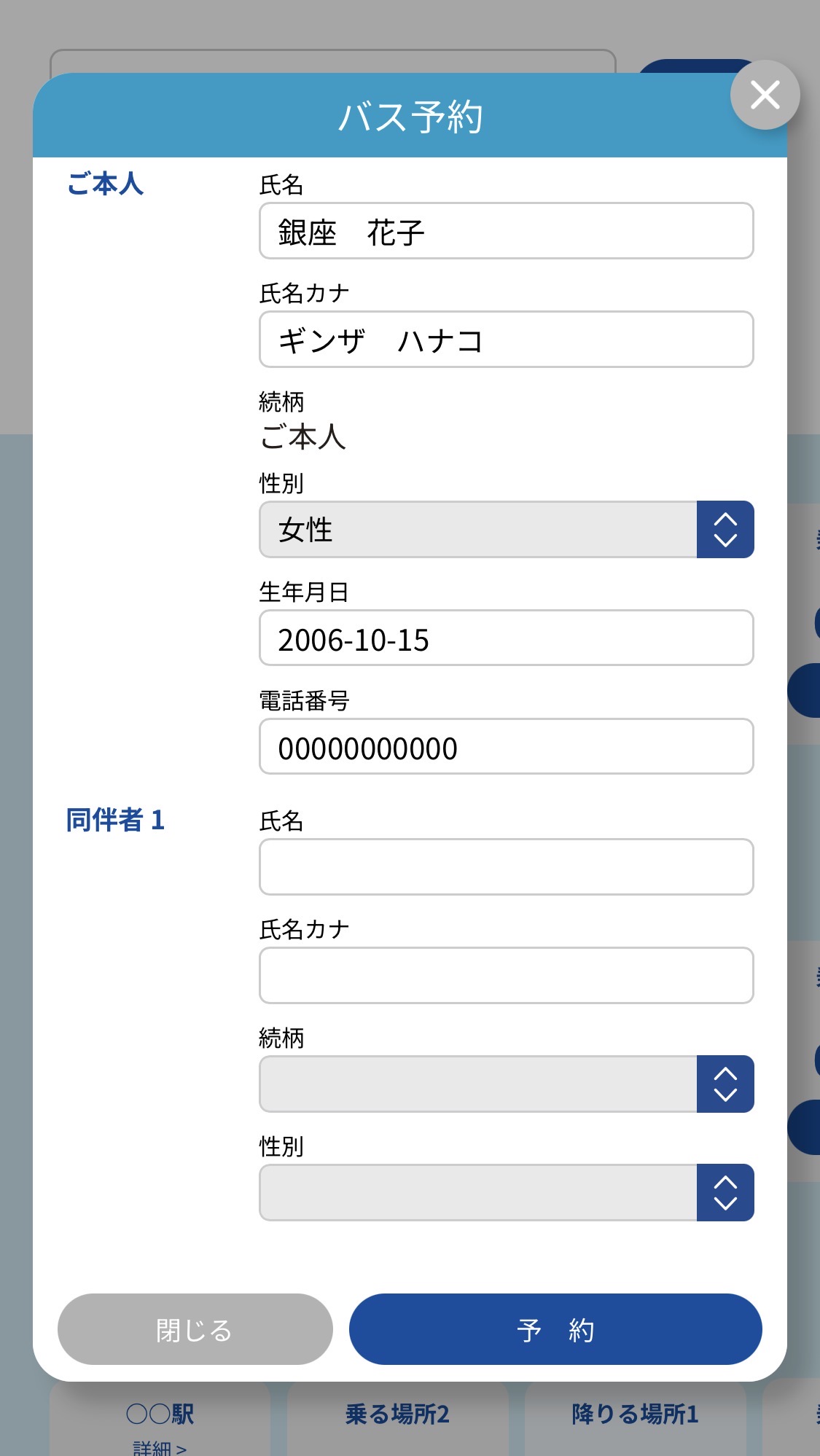Tap the 同伴者1 氏名カナ field

pyautogui.click(x=506, y=975)
